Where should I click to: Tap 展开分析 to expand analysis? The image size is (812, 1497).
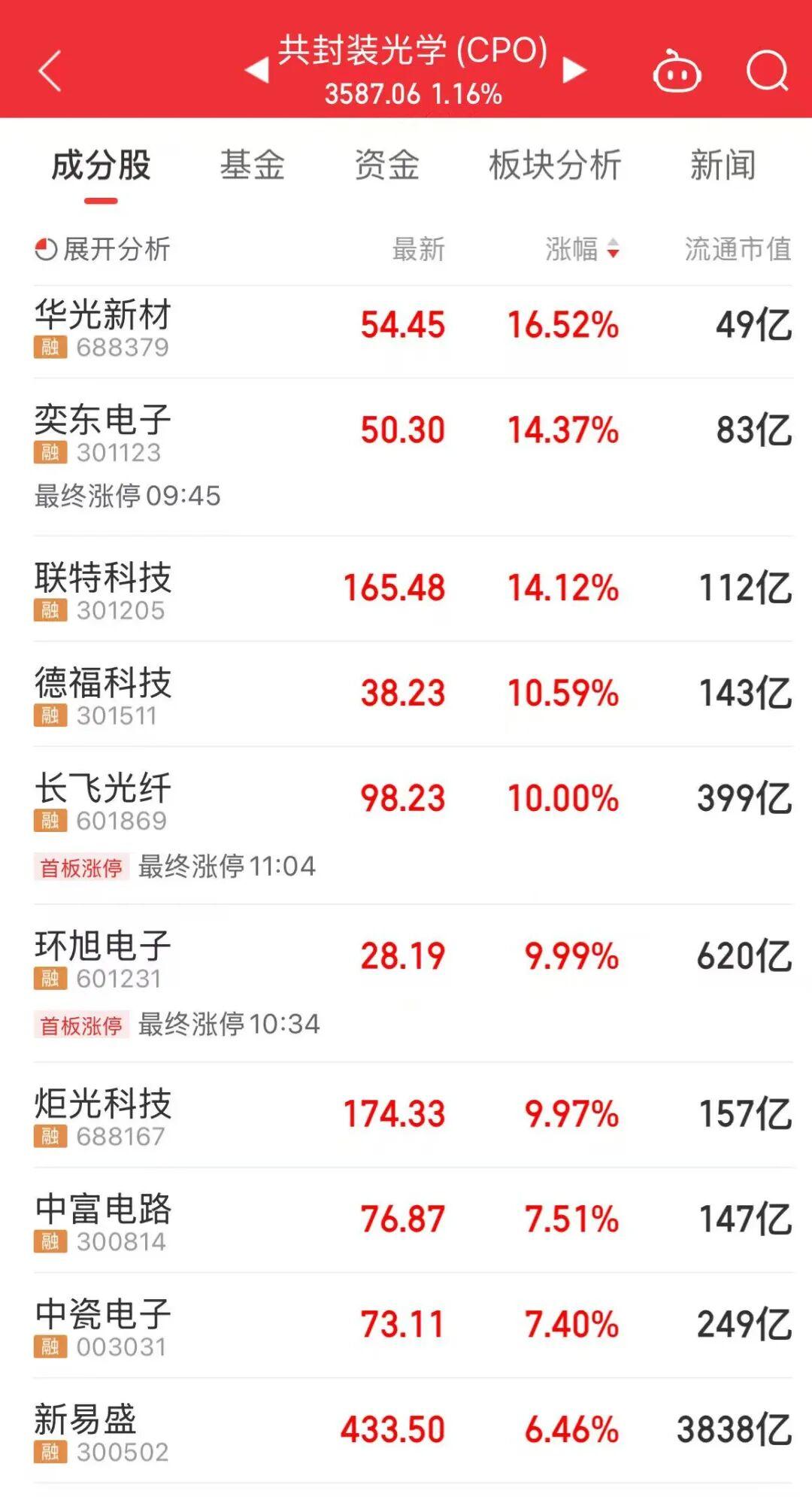pyautogui.click(x=103, y=249)
